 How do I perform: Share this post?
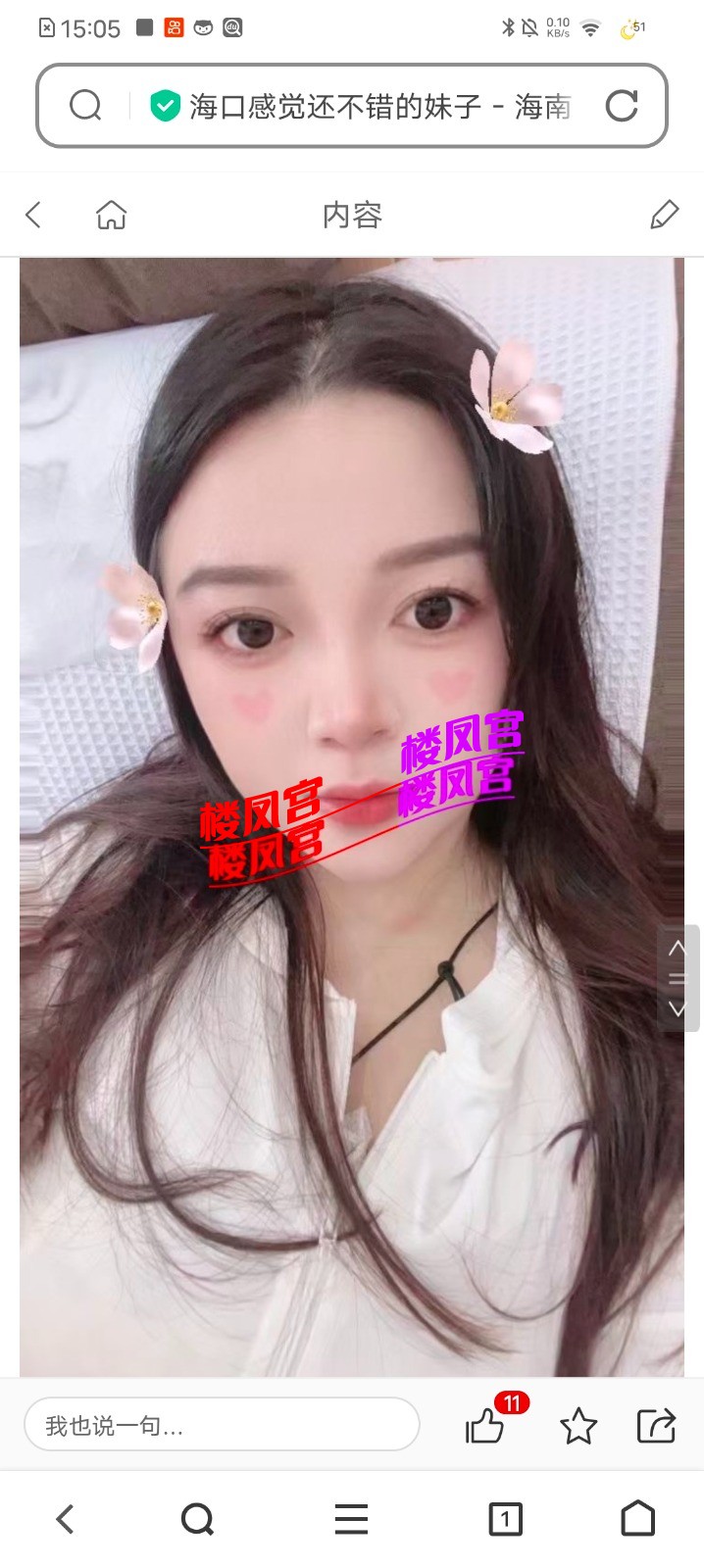pos(656,1426)
